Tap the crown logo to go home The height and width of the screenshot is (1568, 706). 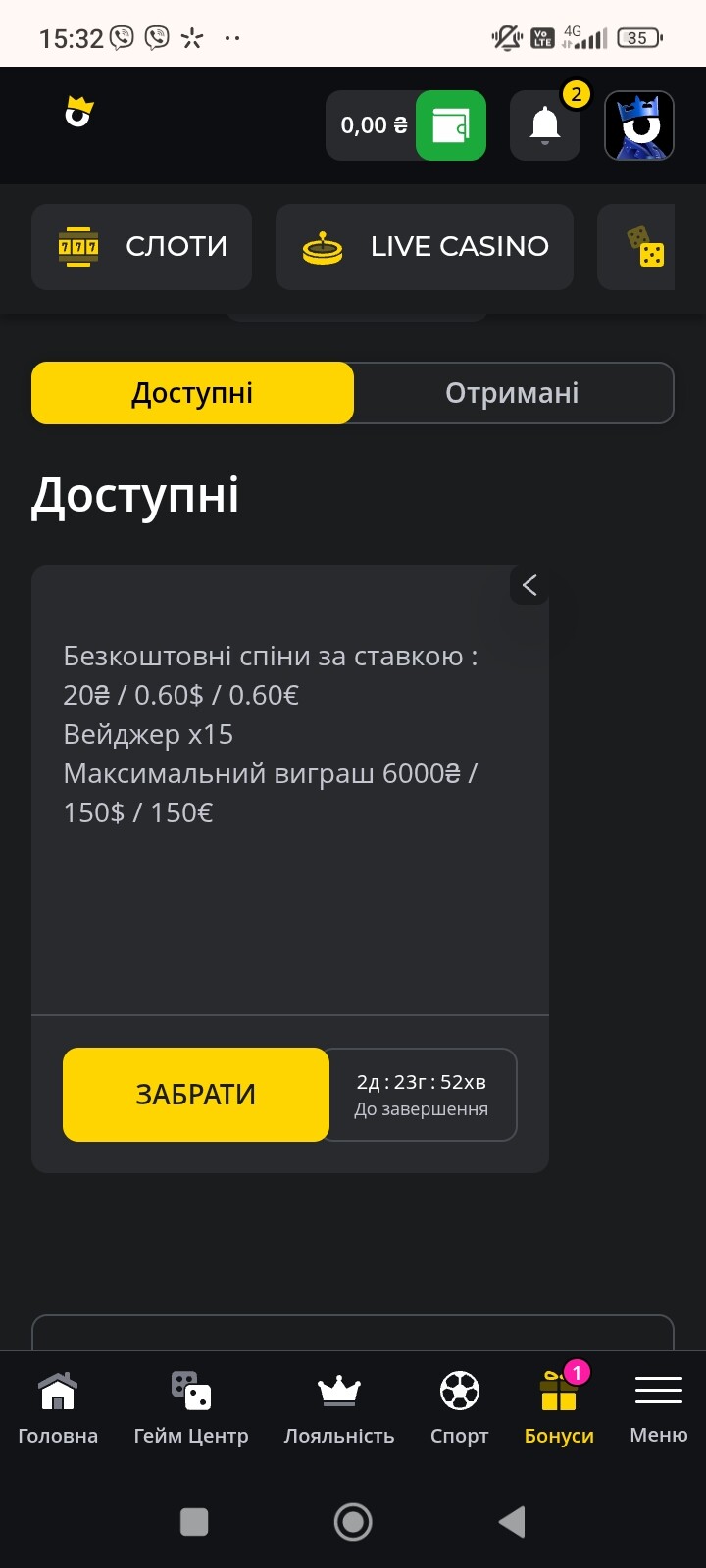click(78, 113)
